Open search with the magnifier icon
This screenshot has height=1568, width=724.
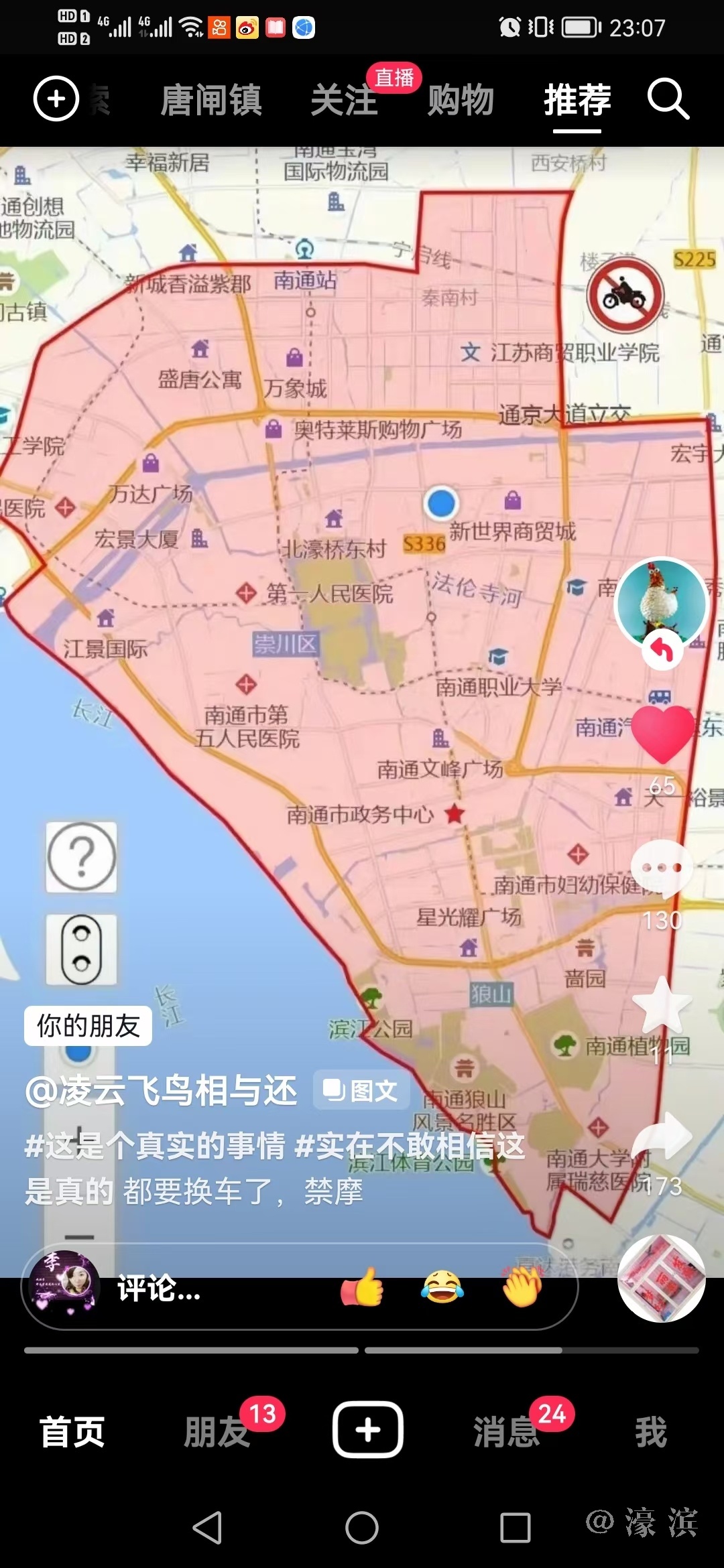668,99
